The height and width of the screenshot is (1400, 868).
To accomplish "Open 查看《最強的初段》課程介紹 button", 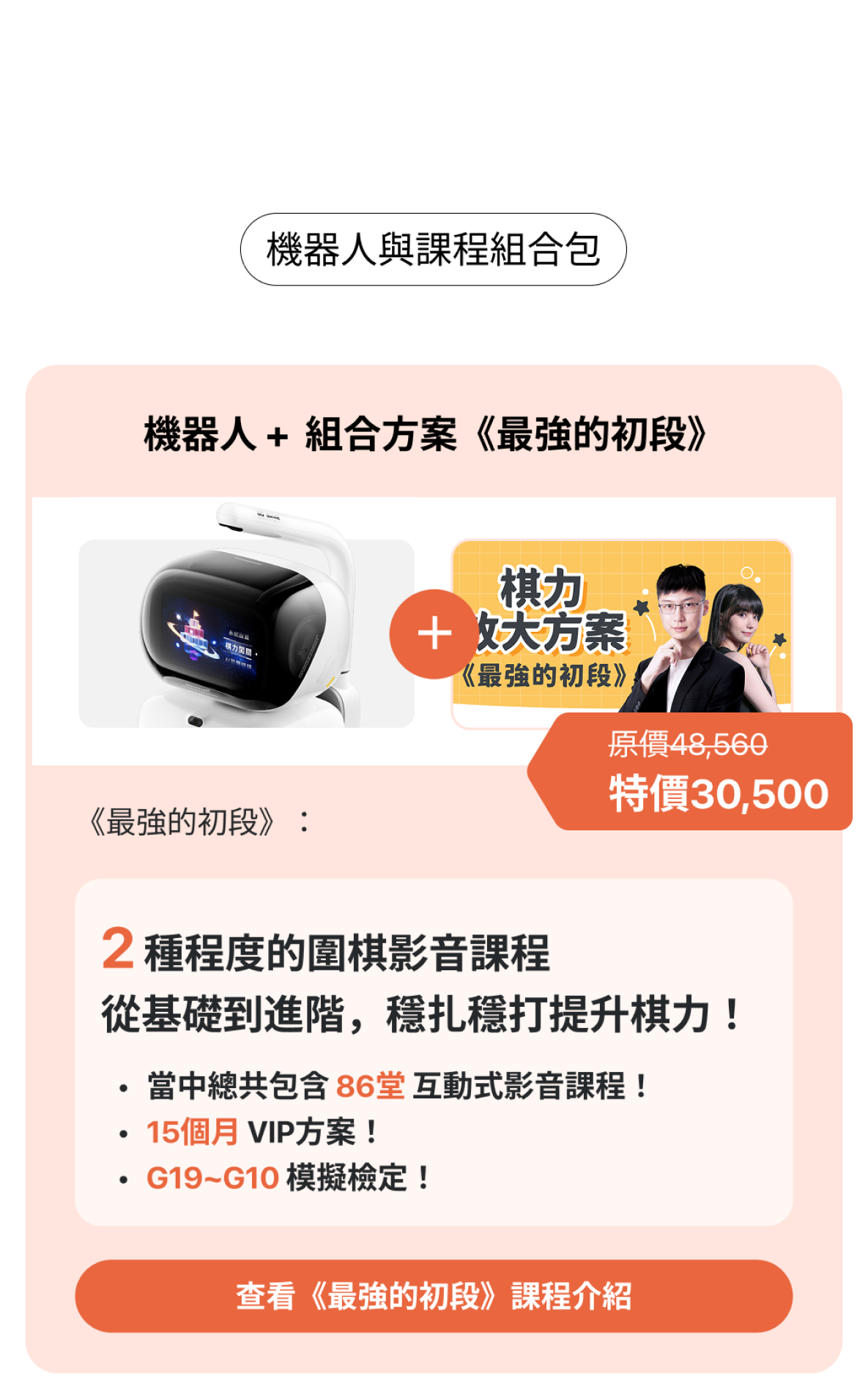I will pyautogui.click(x=434, y=1295).
